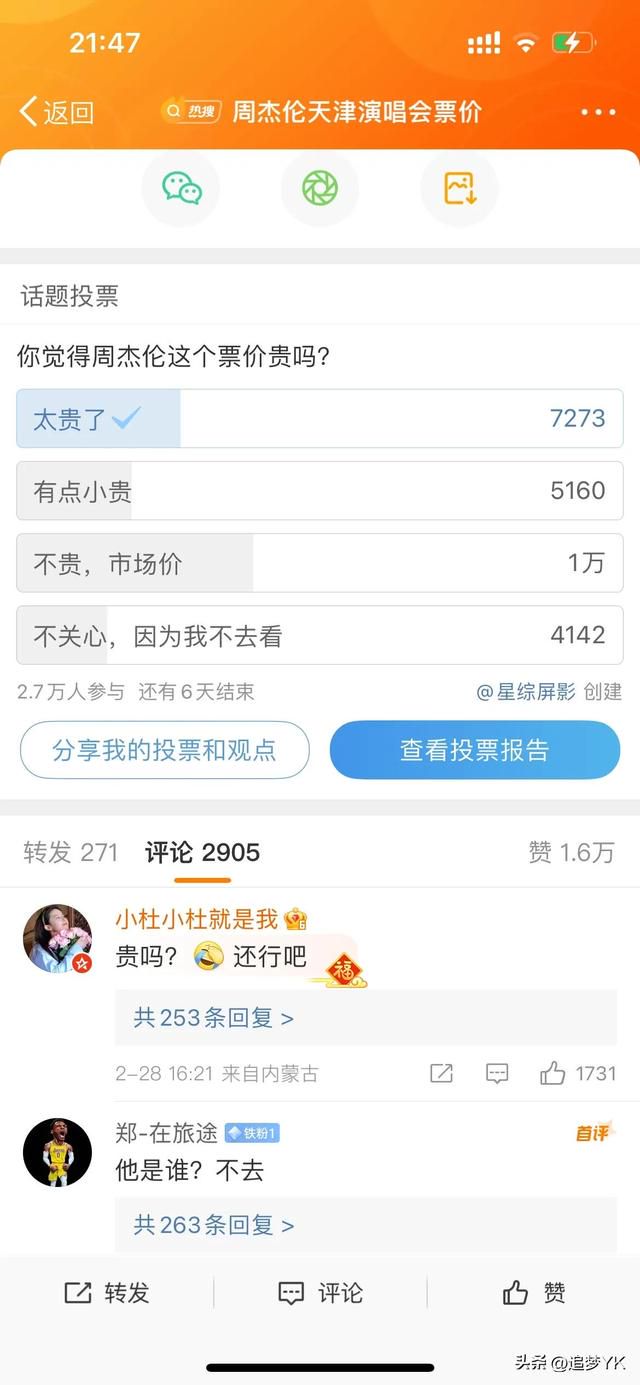Switch to the 转发 271 tab

coord(70,852)
